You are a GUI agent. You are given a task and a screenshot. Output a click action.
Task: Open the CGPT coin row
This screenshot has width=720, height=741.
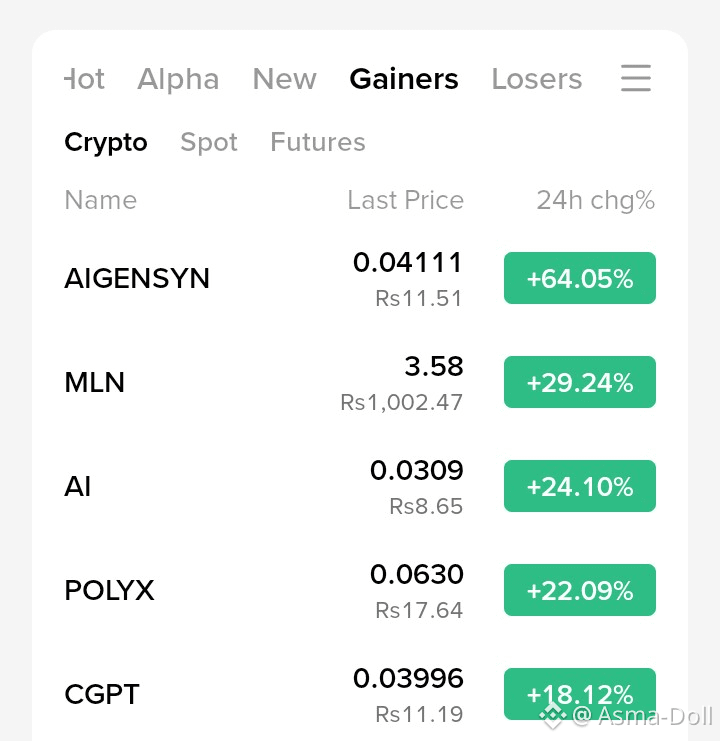[x=360, y=694]
